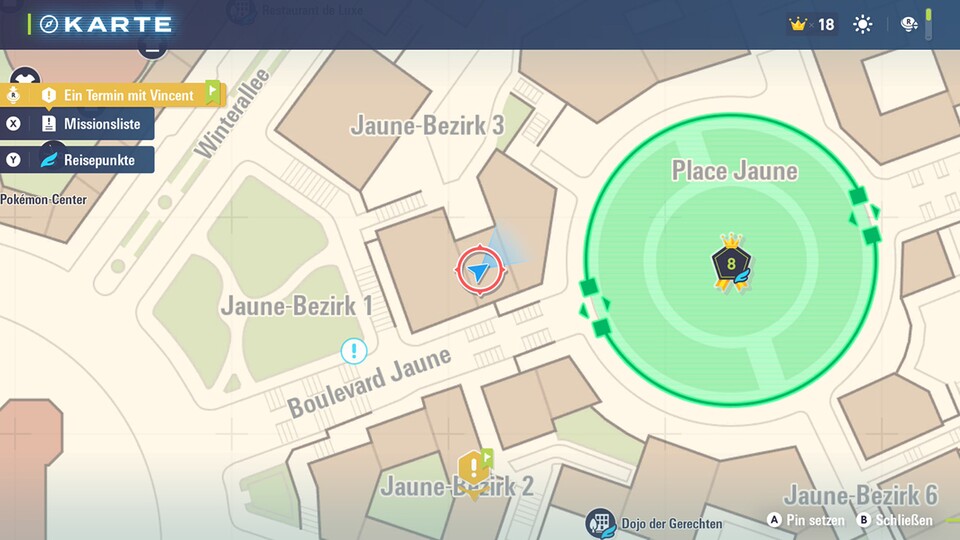Image resolution: width=960 pixels, height=540 pixels.
Task: Select the rank 8 badge on Place Jaune
Action: pos(731,263)
